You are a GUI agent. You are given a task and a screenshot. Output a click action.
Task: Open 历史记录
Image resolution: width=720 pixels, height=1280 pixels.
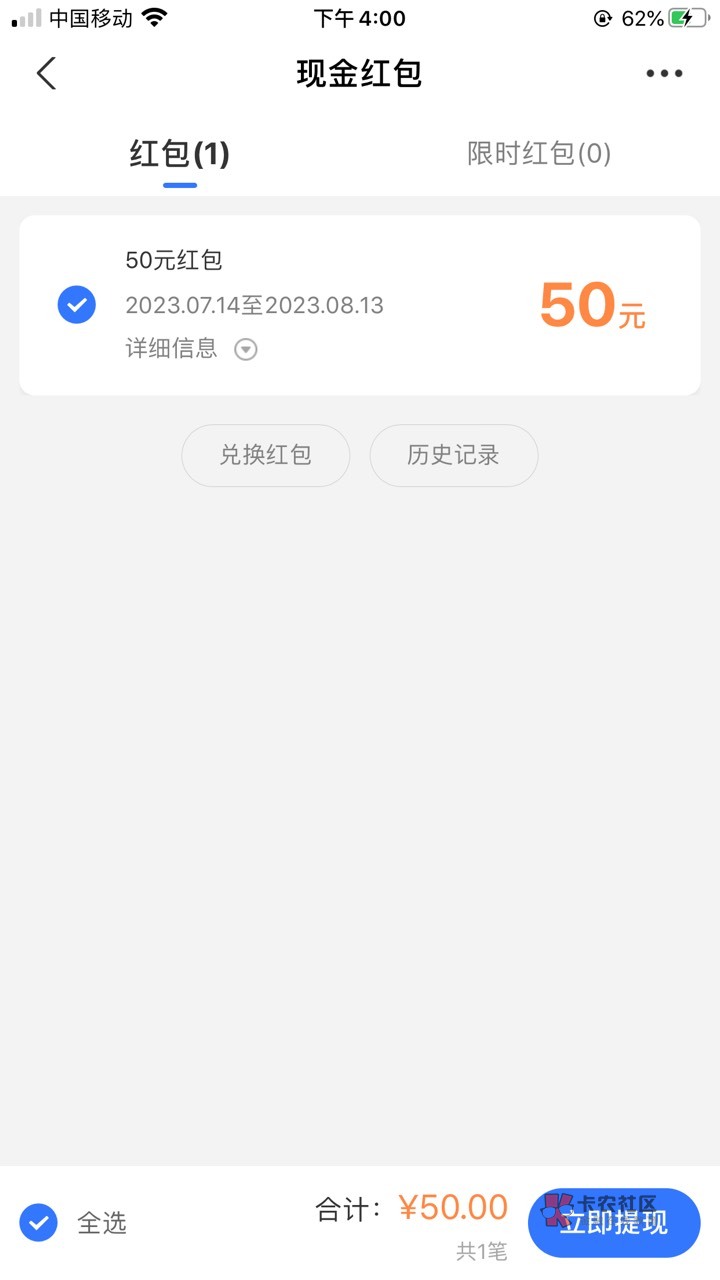(453, 455)
